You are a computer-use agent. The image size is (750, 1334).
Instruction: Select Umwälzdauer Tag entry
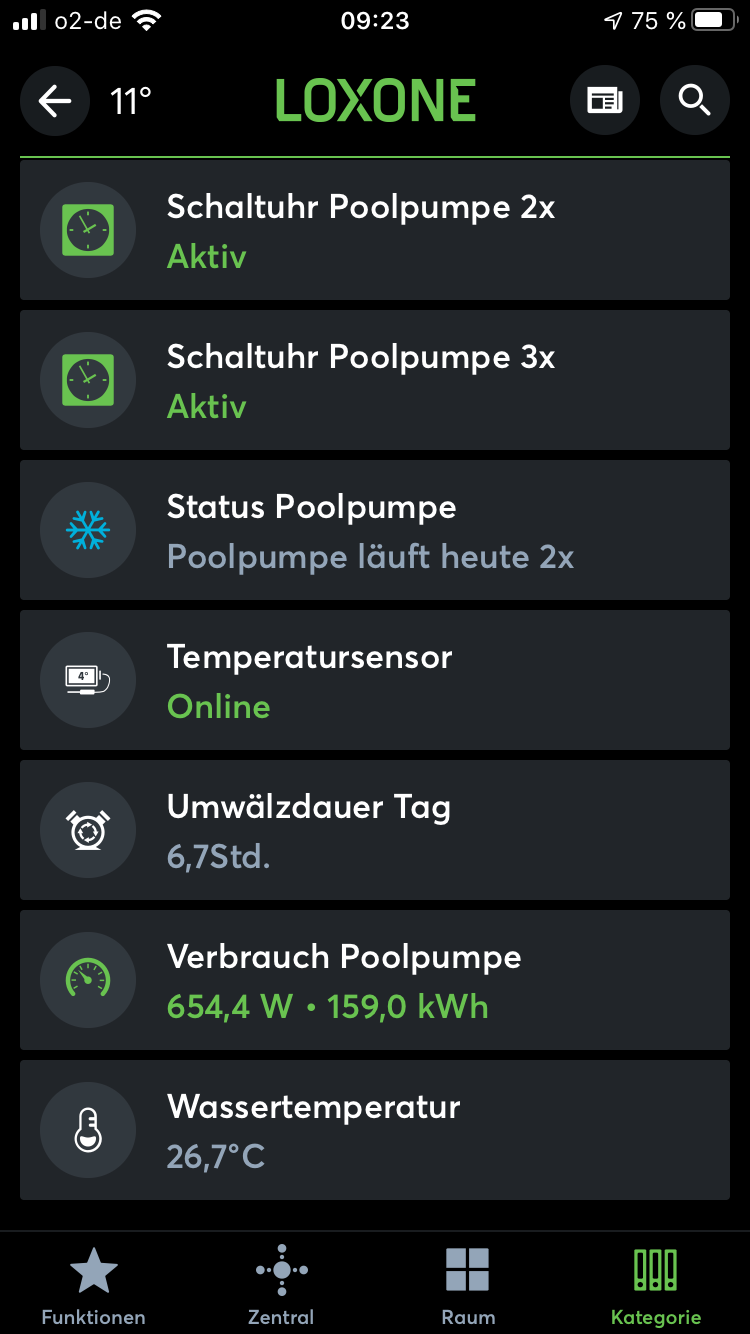tap(375, 830)
